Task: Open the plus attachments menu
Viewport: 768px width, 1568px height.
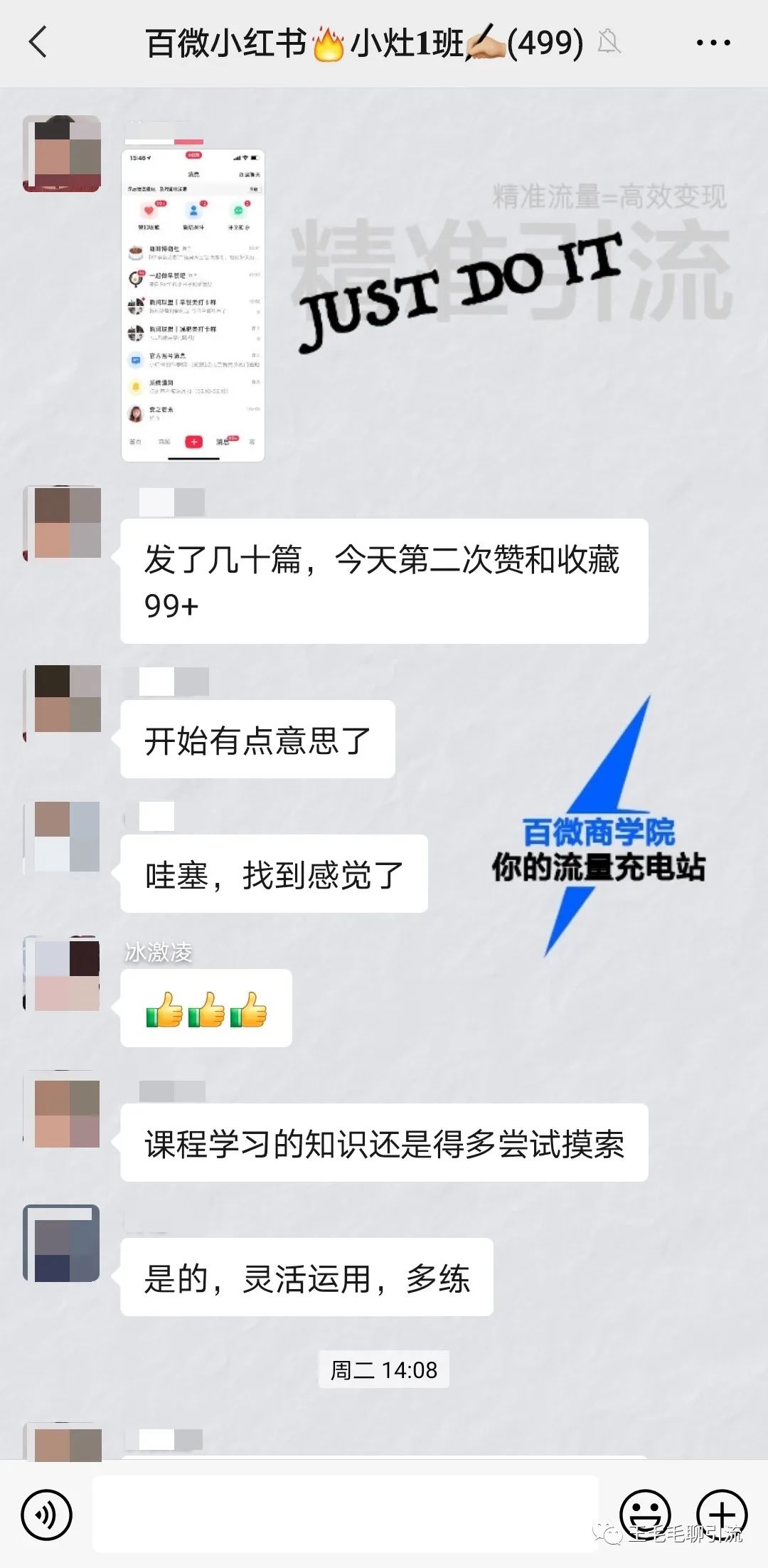Action: click(721, 1513)
